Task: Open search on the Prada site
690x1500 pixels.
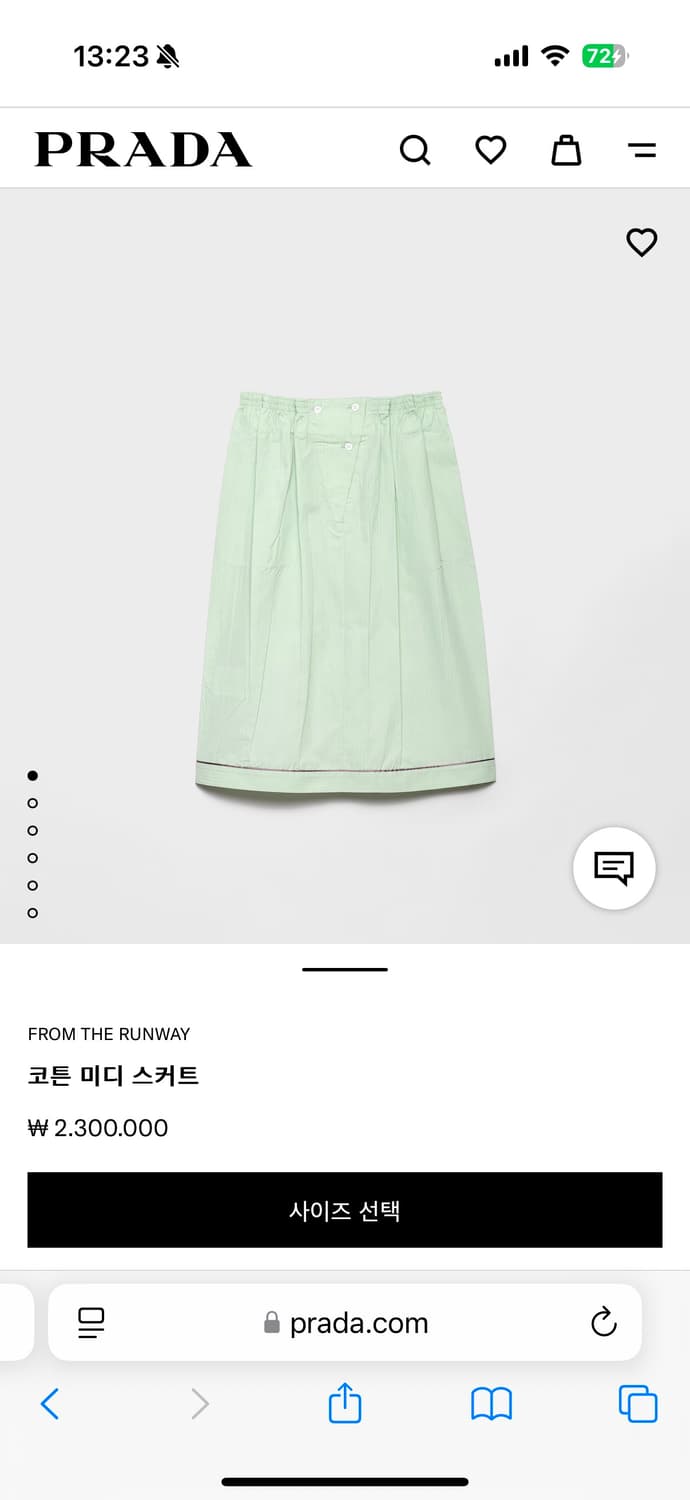Action: coord(414,151)
